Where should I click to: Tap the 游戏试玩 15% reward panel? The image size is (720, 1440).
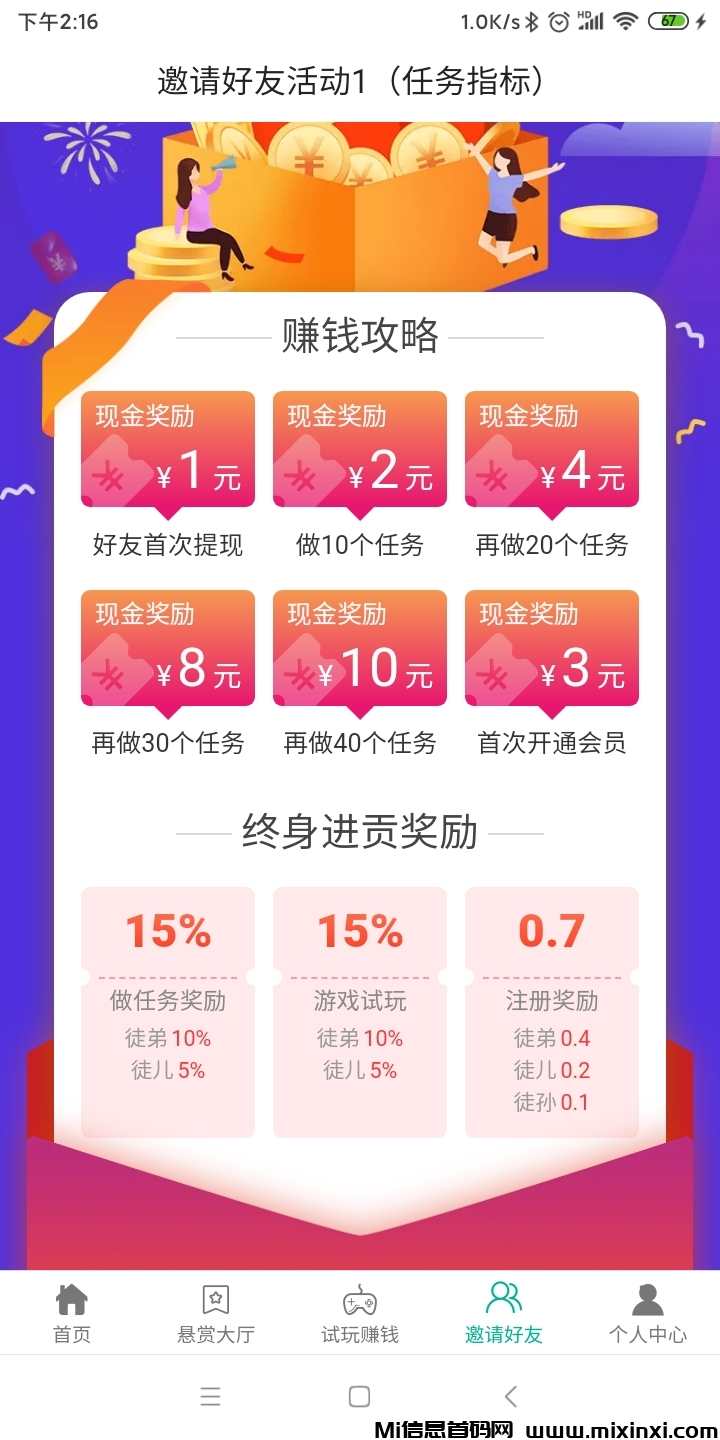359,1010
